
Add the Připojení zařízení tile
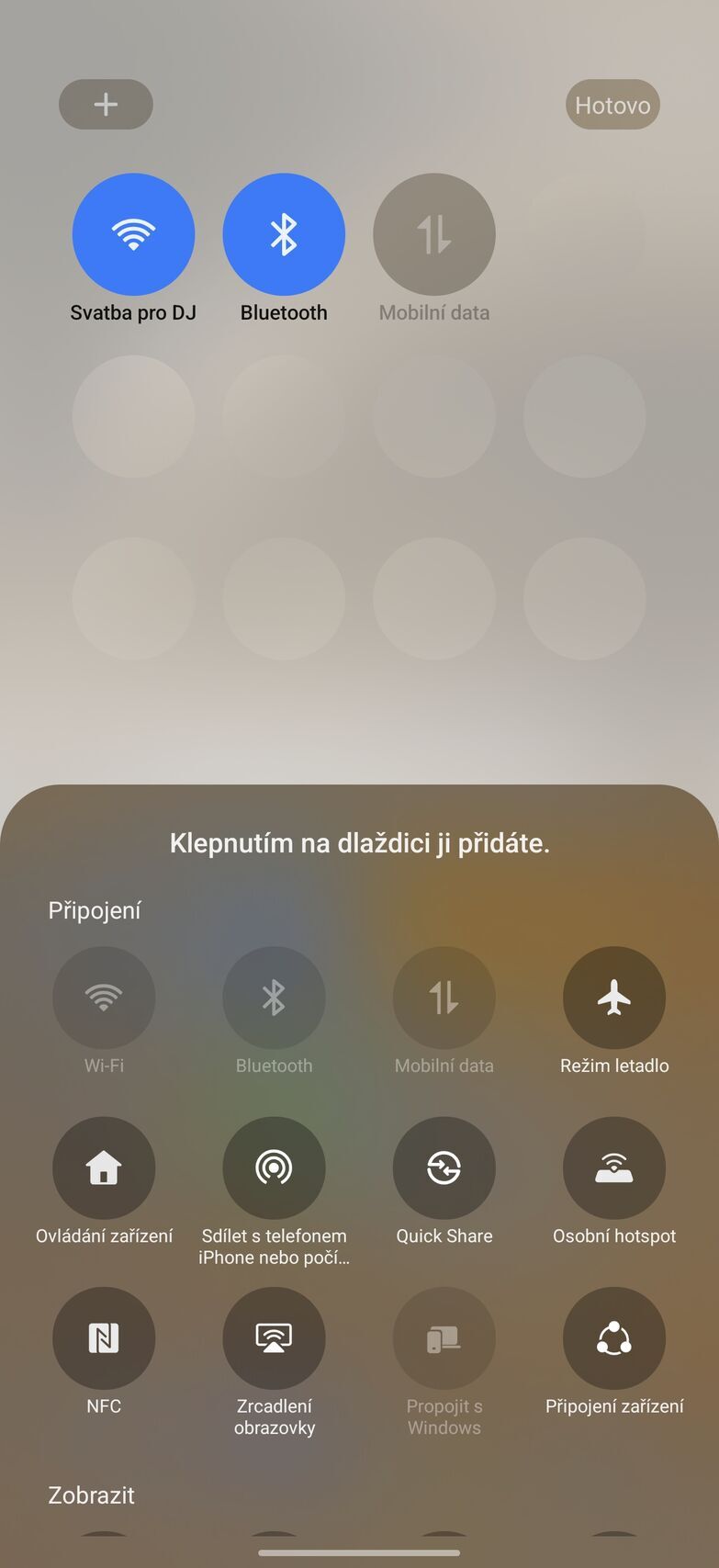coord(613,1337)
